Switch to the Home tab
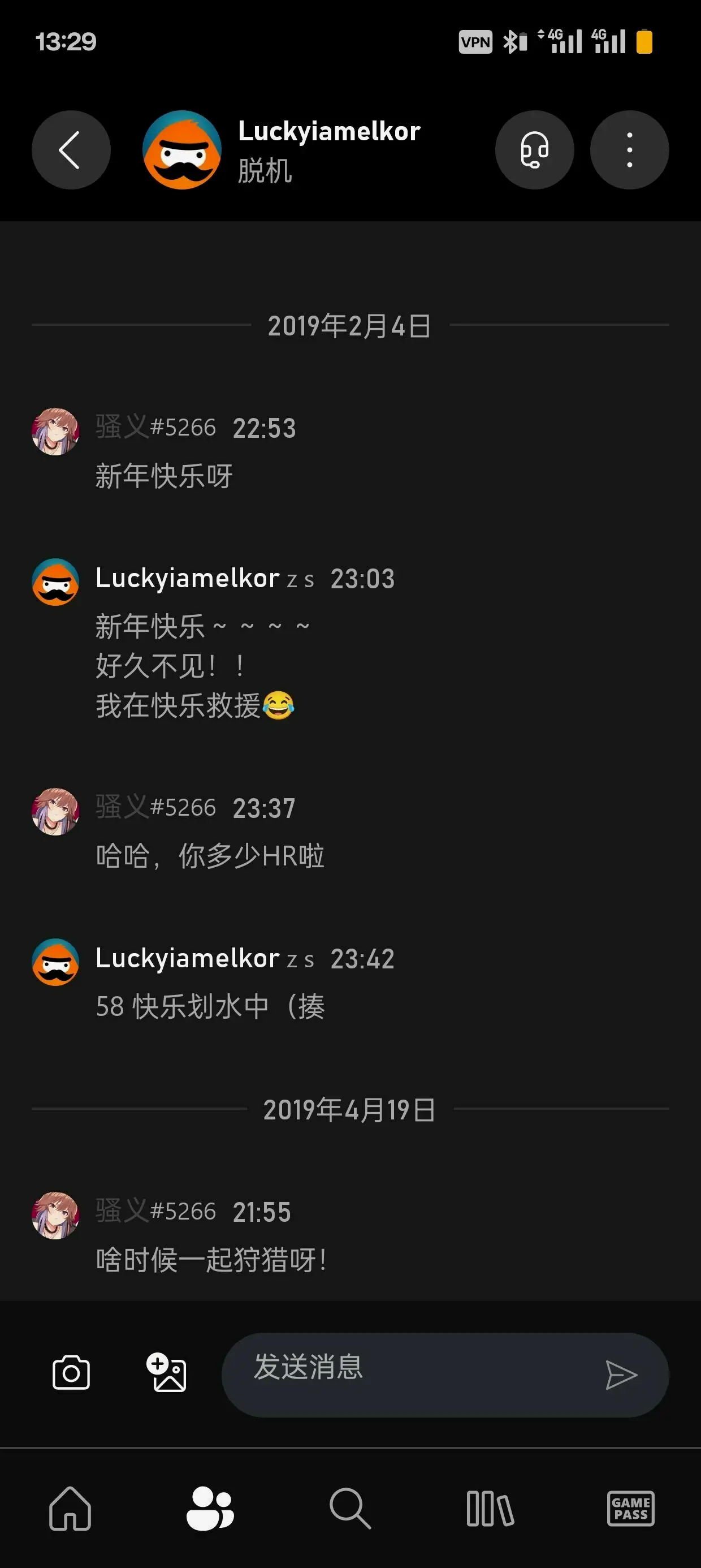Viewport: 701px width, 1568px height. click(x=71, y=1507)
